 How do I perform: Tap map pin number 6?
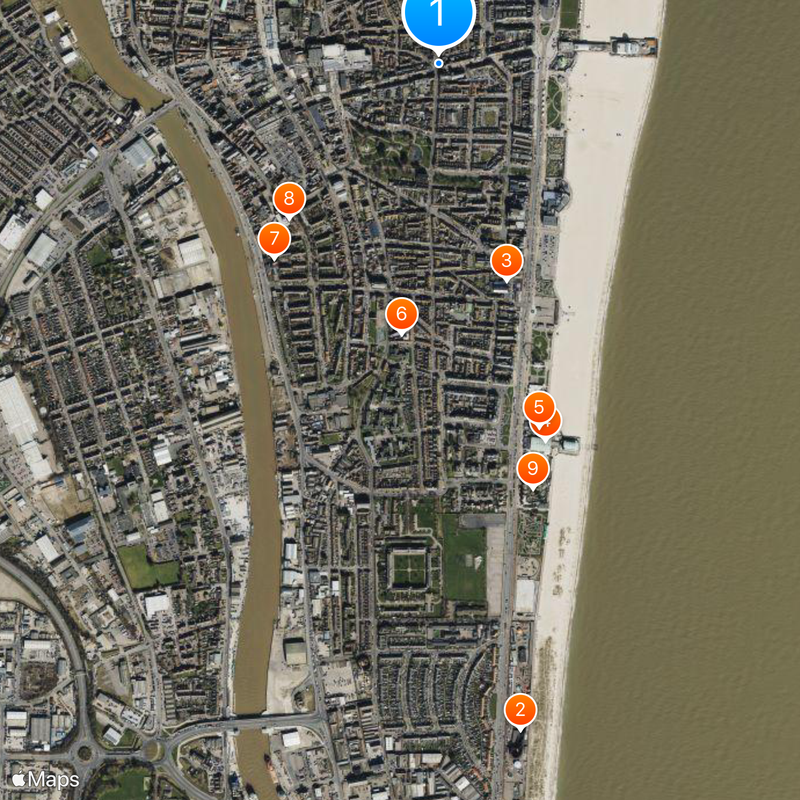(401, 315)
